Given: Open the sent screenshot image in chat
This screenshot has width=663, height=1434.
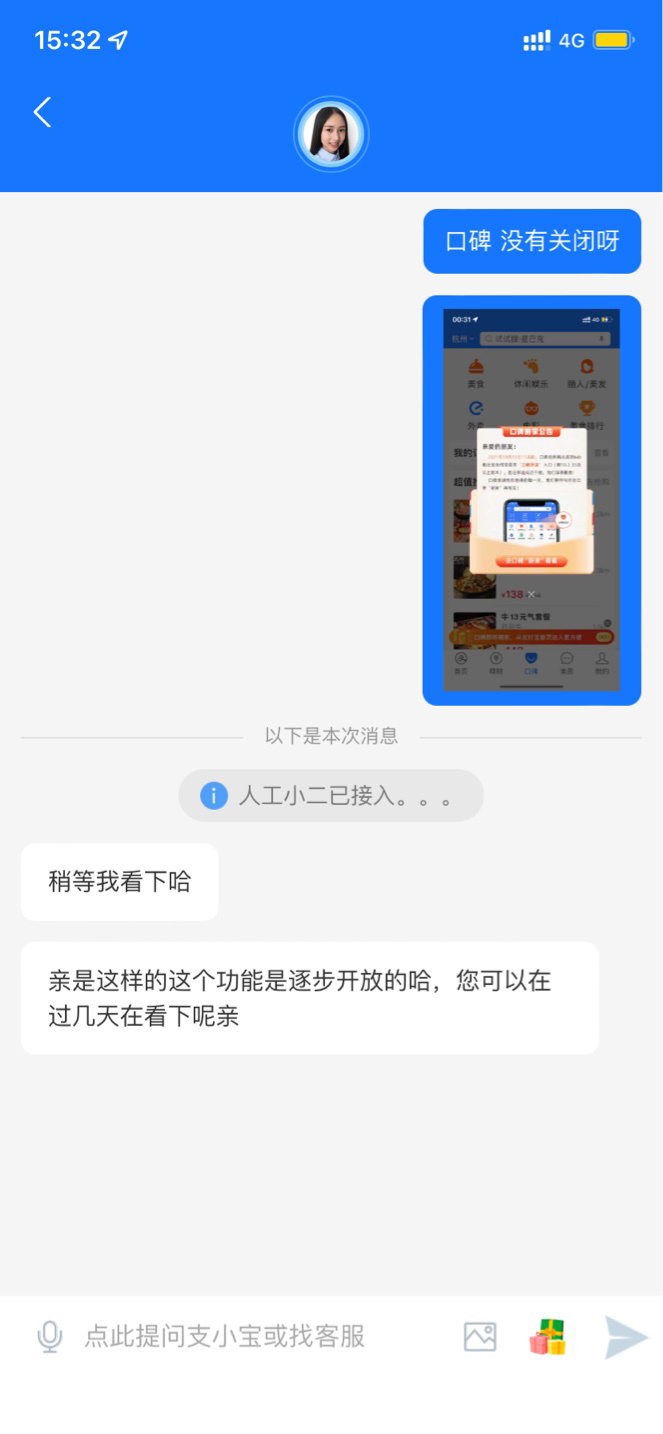Looking at the screenshot, I should [x=531, y=500].
